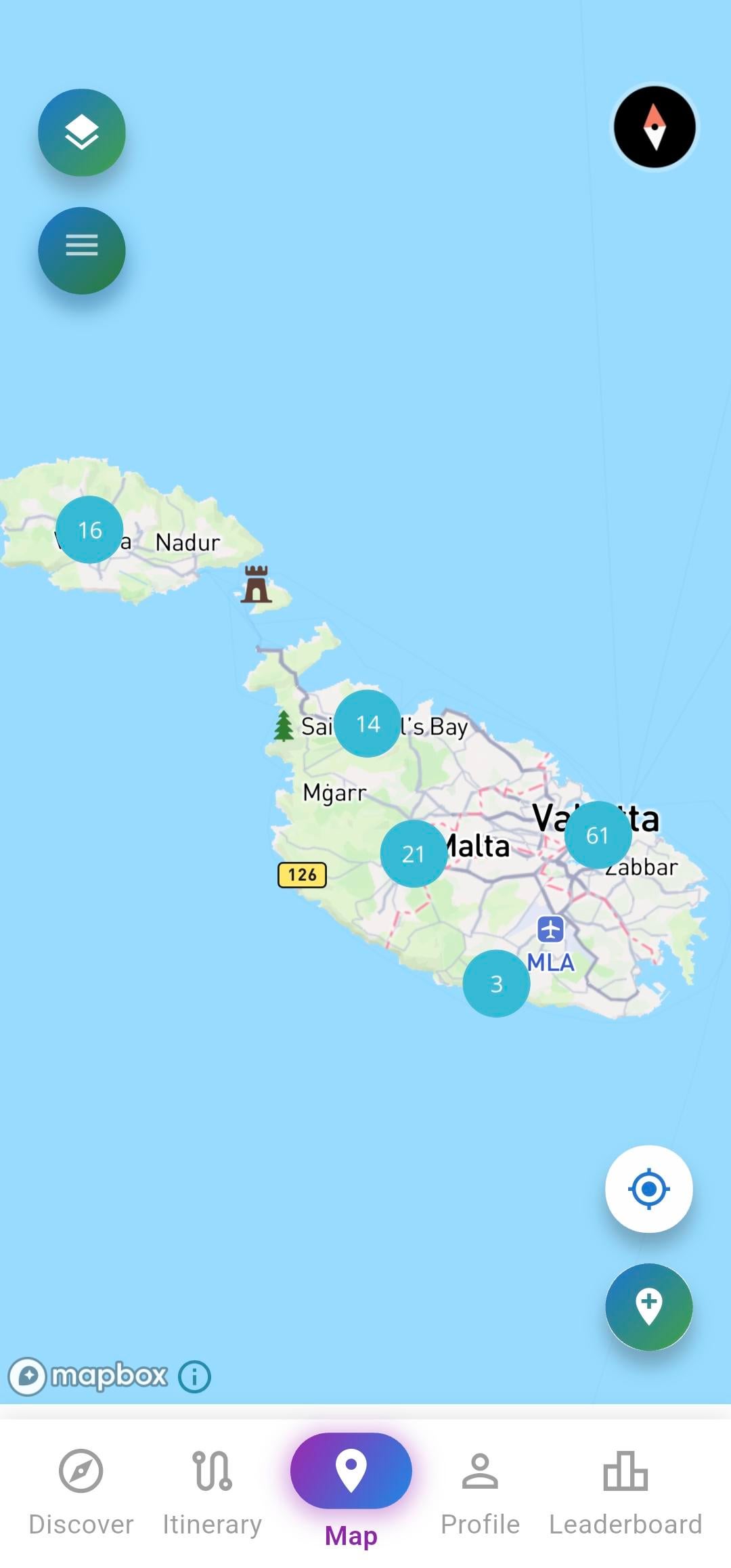Open the cluster of 21 places

pyautogui.click(x=413, y=853)
